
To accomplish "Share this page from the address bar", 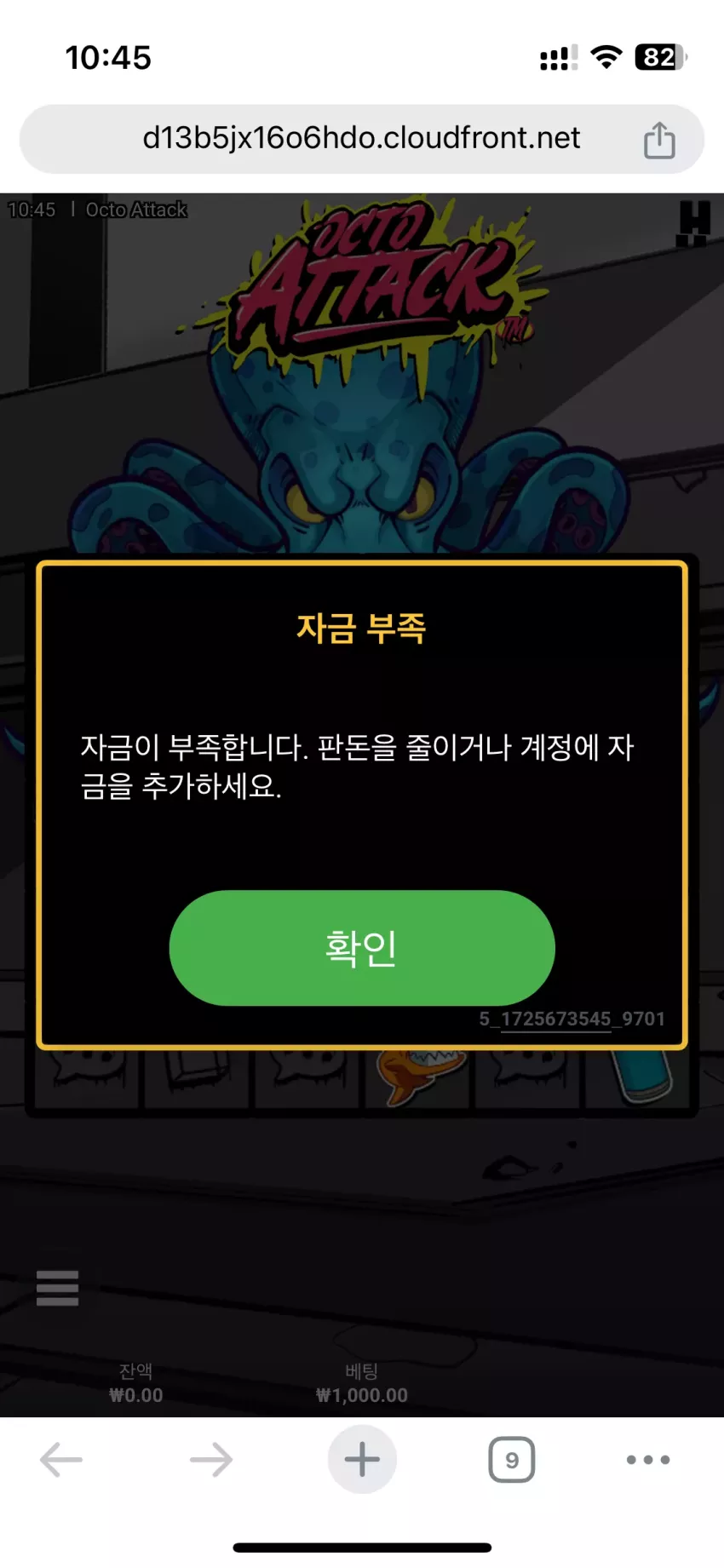I will pos(659,140).
